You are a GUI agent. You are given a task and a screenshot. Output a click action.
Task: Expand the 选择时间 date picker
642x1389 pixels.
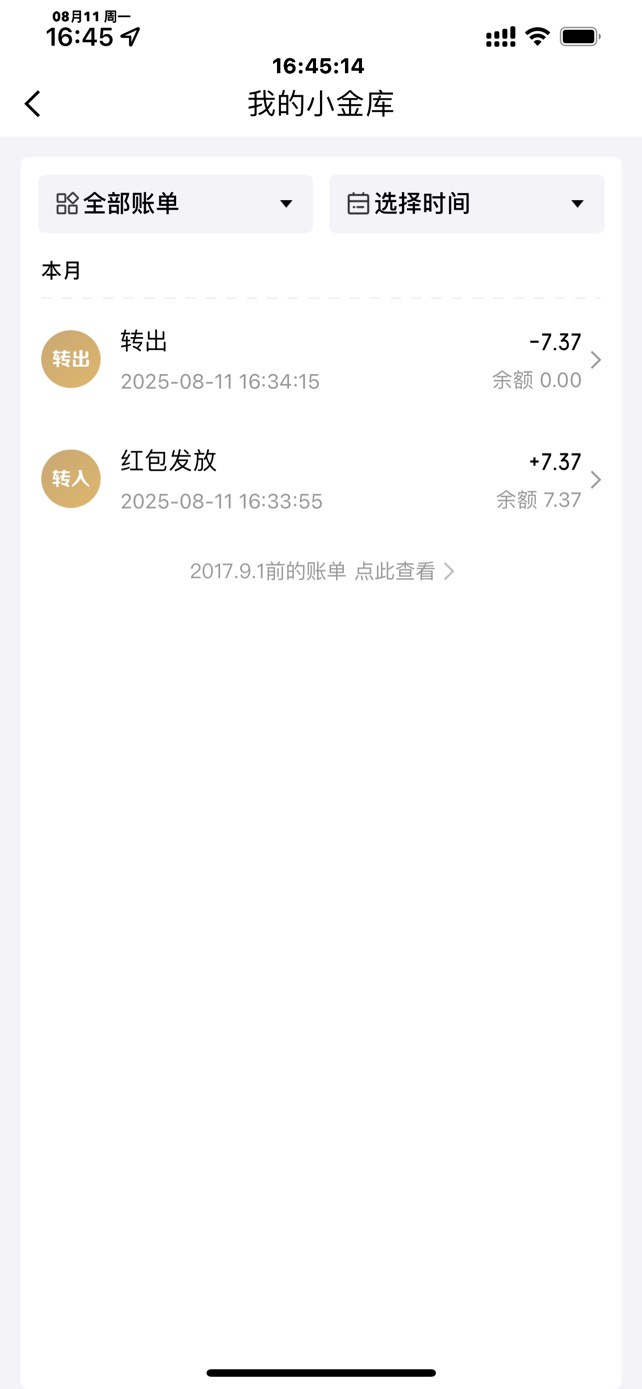(467, 204)
